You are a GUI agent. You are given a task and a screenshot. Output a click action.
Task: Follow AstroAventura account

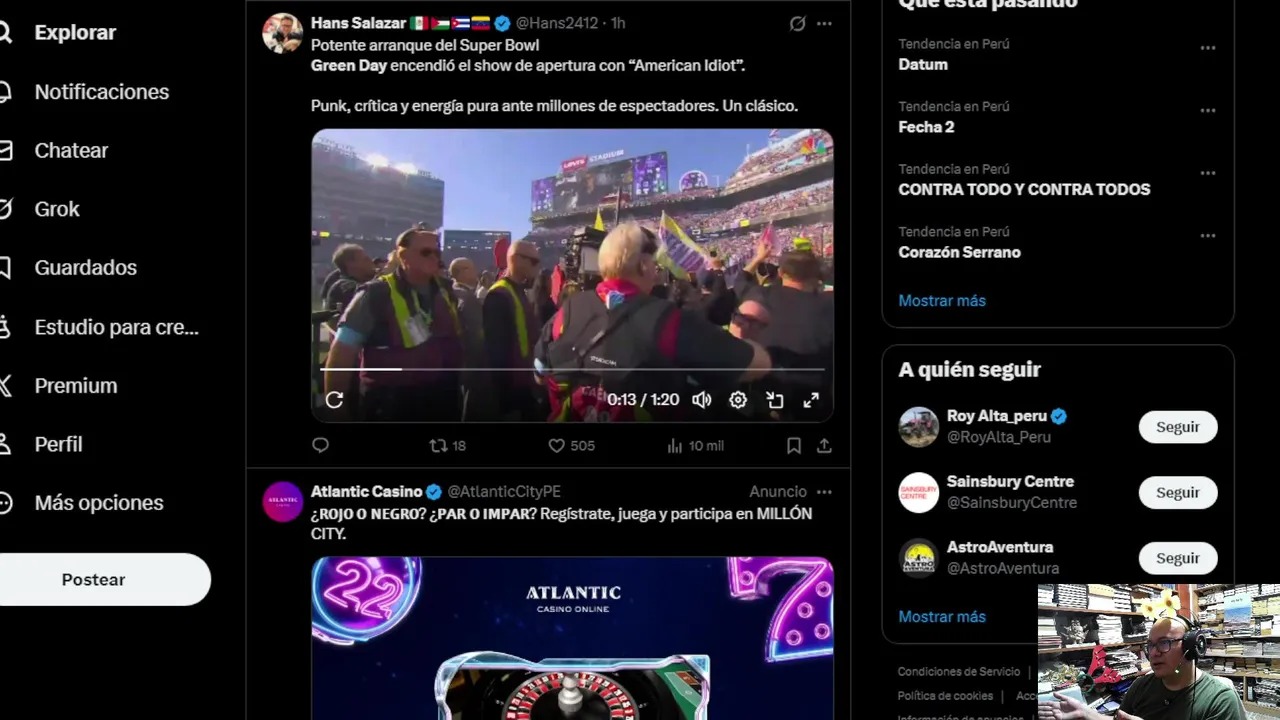(x=1177, y=558)
